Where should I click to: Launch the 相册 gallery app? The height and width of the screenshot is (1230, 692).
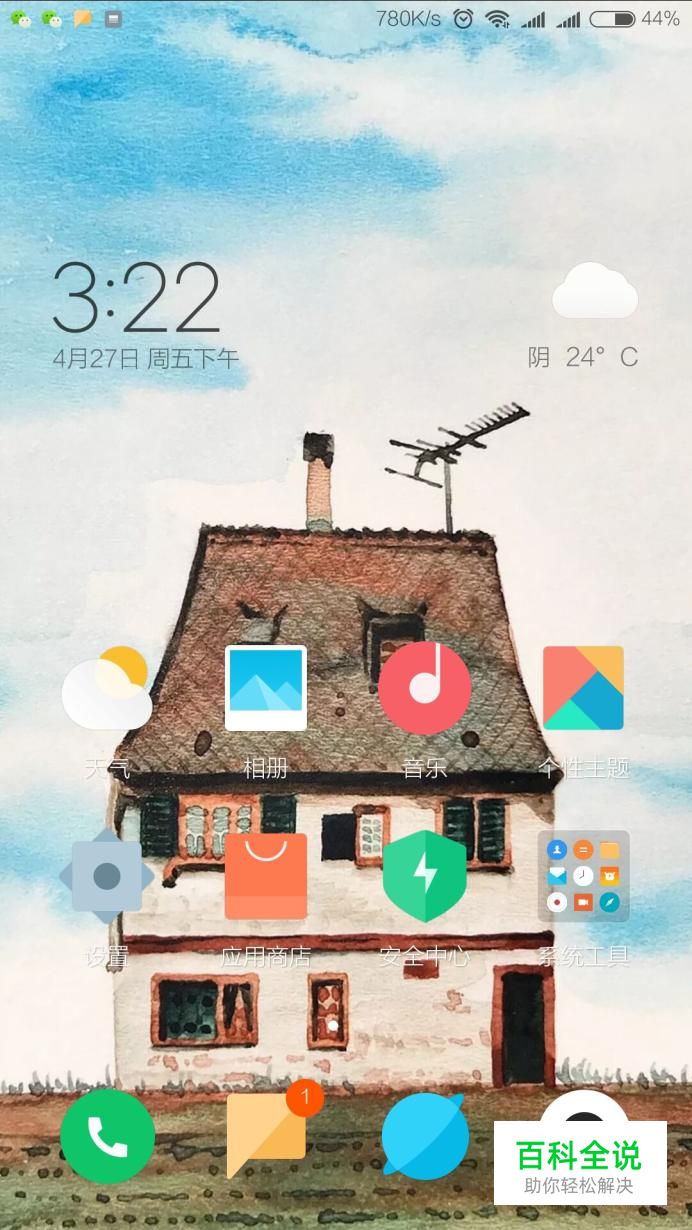[x=265, y=688]
